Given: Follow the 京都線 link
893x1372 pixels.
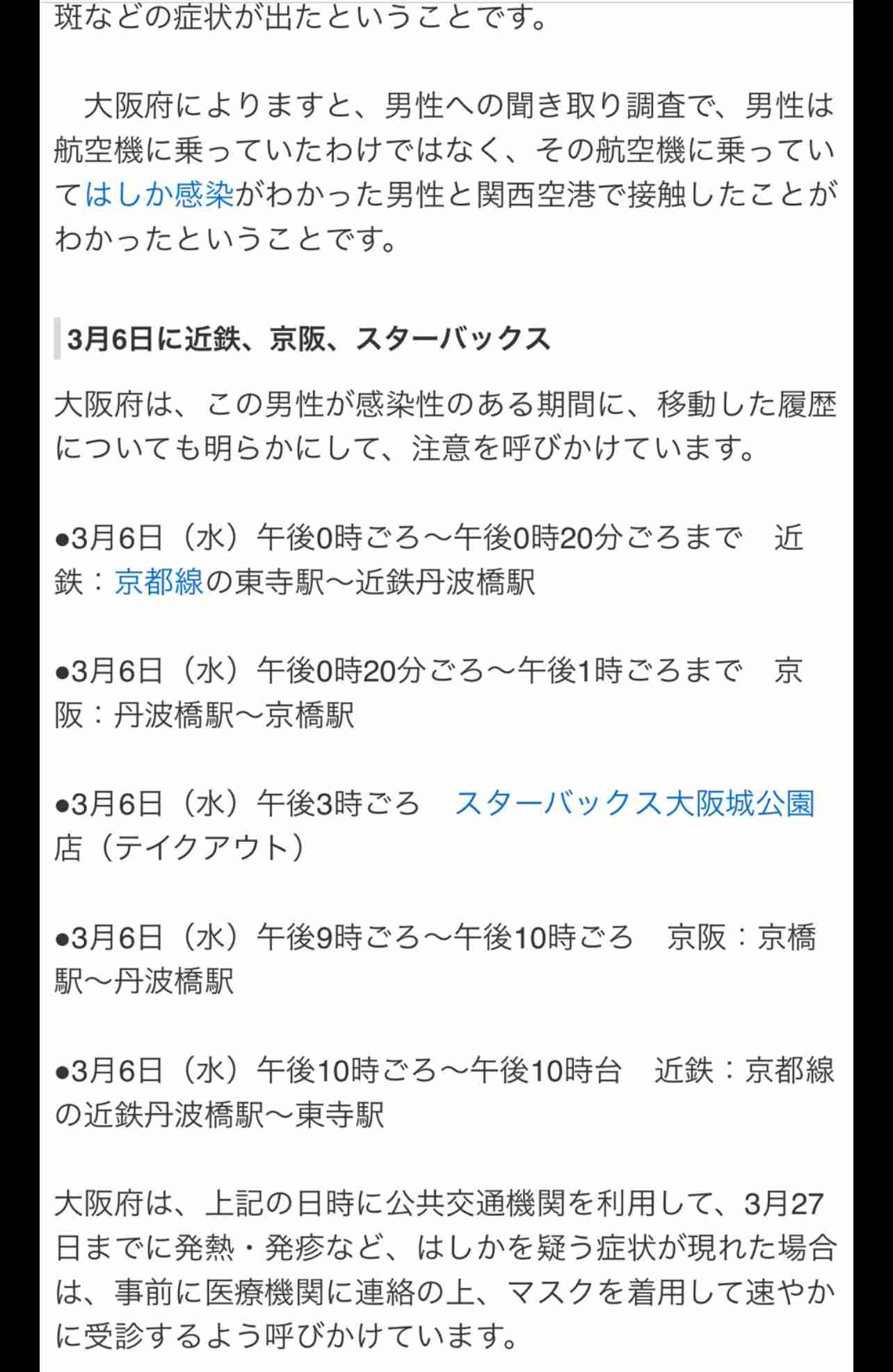Looking at the screenshot, I should click(x=159, y=582).
